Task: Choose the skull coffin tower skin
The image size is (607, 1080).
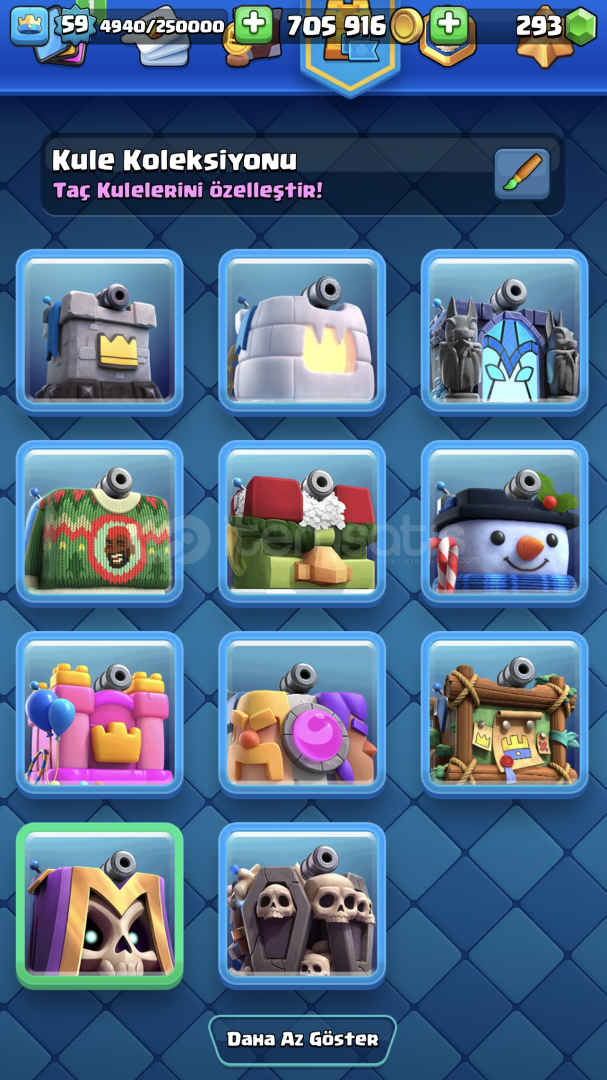Action: 302,905
